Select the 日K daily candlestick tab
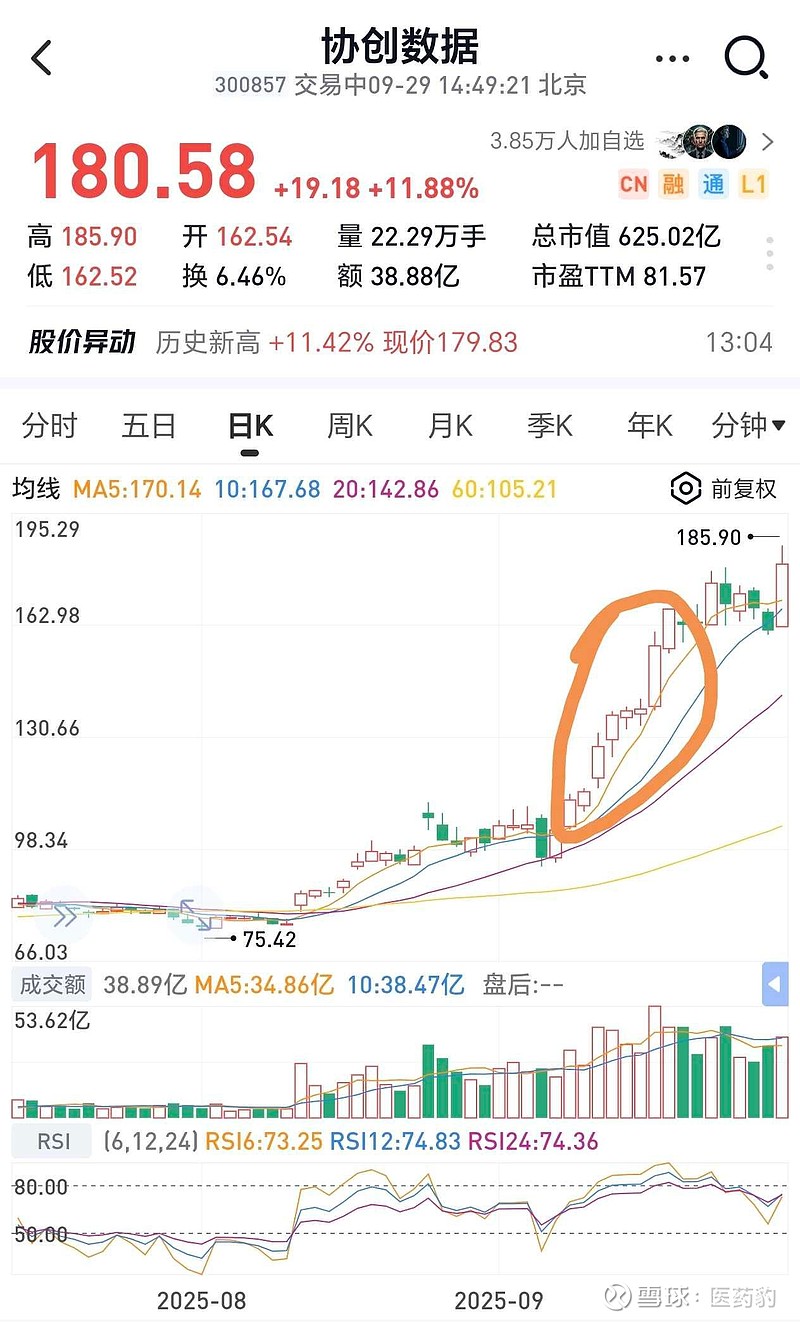Viewport: 800px width, 1322px height. (x=250, y=427)
